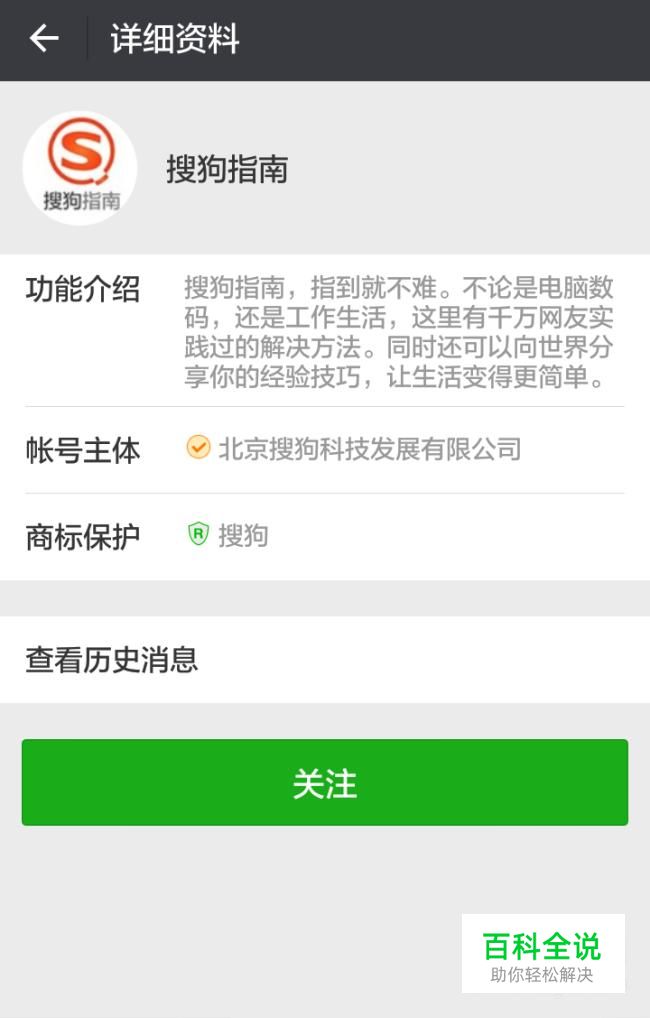Go back using the arrow icon
Screen dimensions: 650x1018
(x=44, y=39)
